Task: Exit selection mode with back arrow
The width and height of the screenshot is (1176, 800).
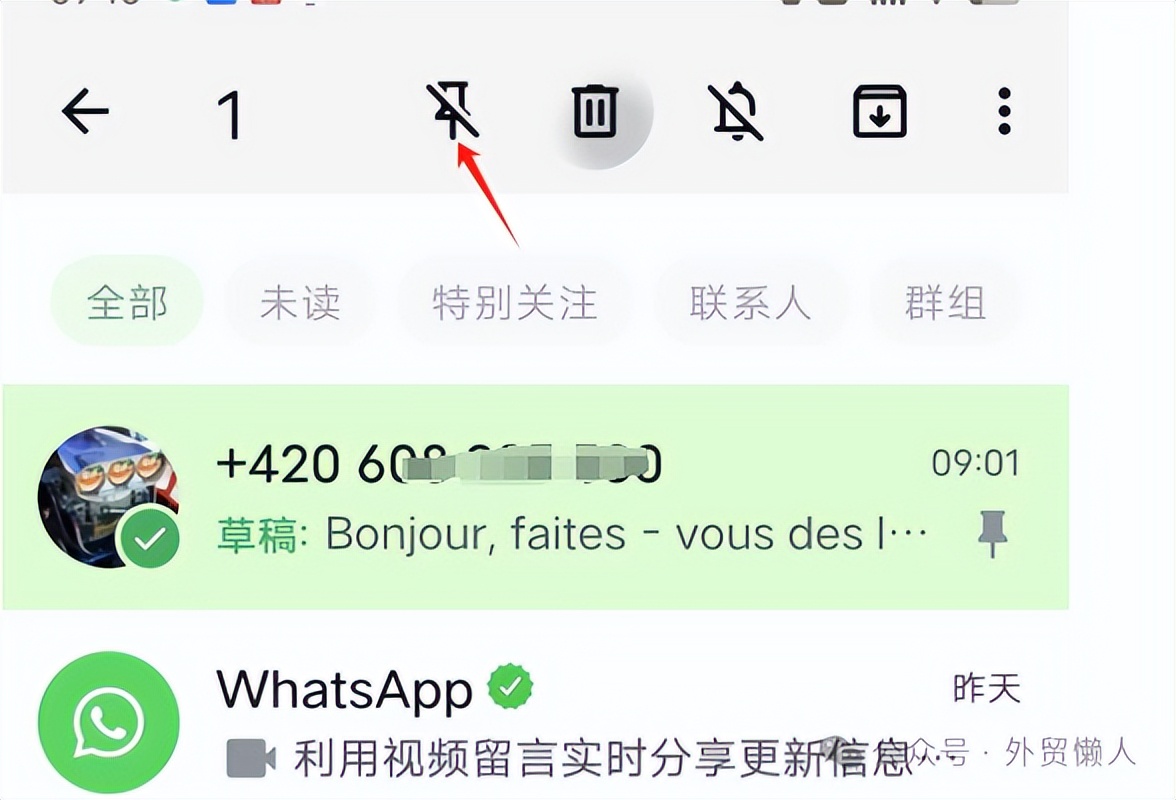Action: click(85, 111)
